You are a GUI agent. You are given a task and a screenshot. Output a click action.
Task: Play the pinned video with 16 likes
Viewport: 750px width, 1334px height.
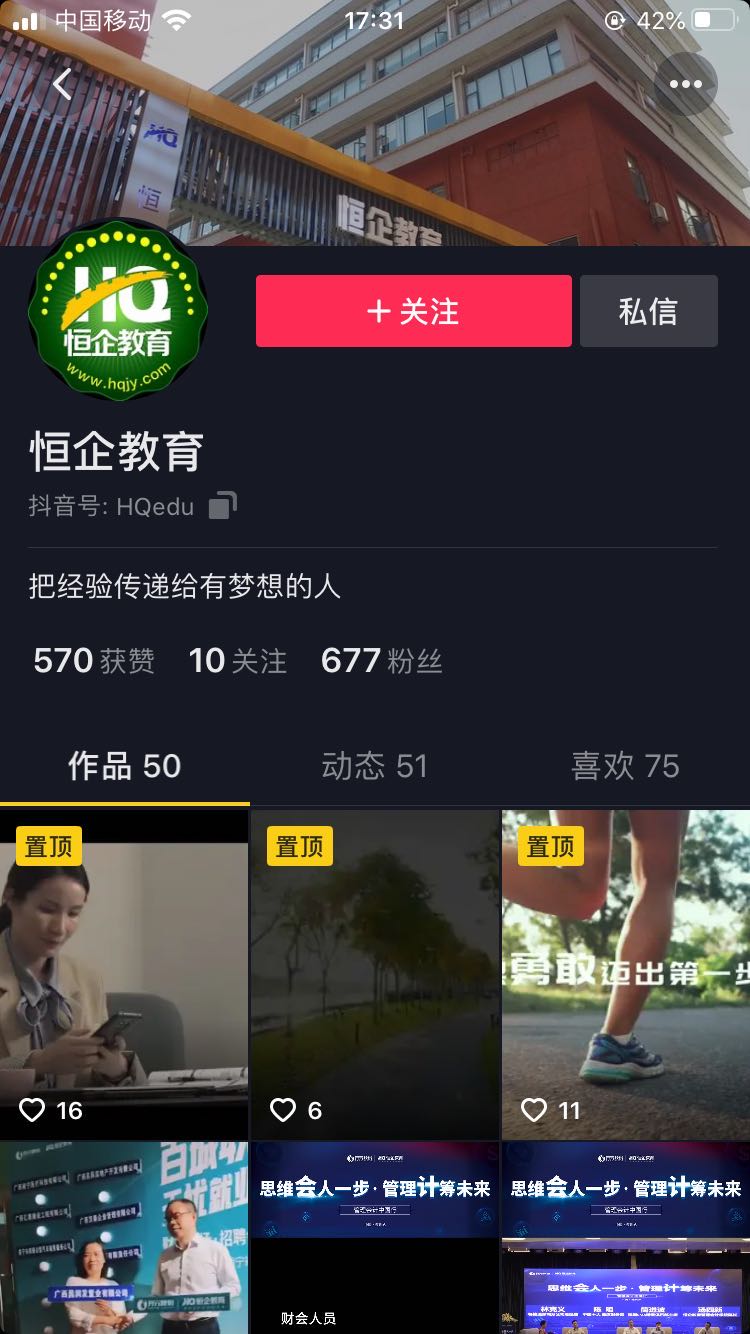click(x=124, y=975)
